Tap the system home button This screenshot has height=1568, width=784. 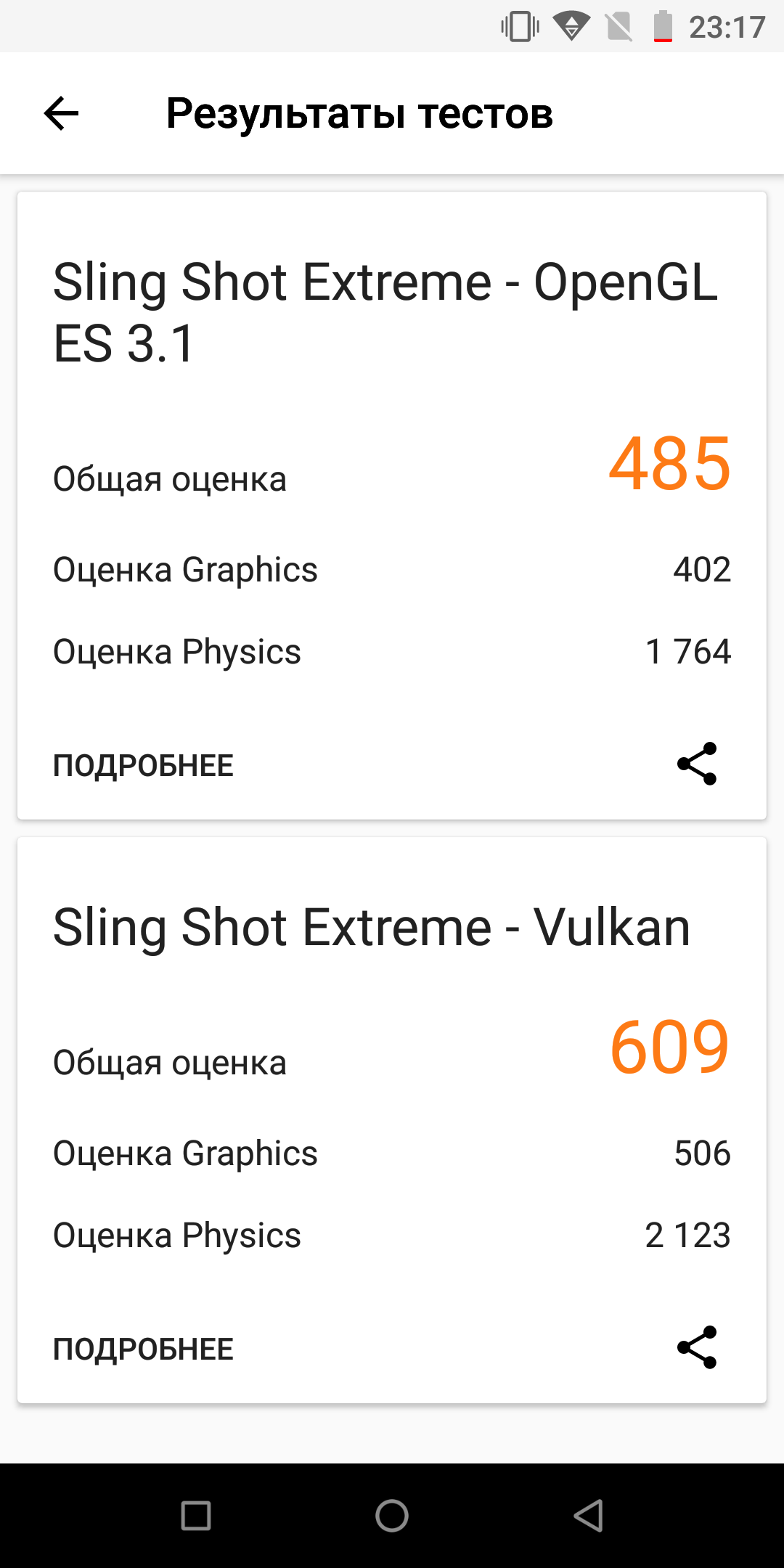pyautogui.click(x=392, y=1516)
